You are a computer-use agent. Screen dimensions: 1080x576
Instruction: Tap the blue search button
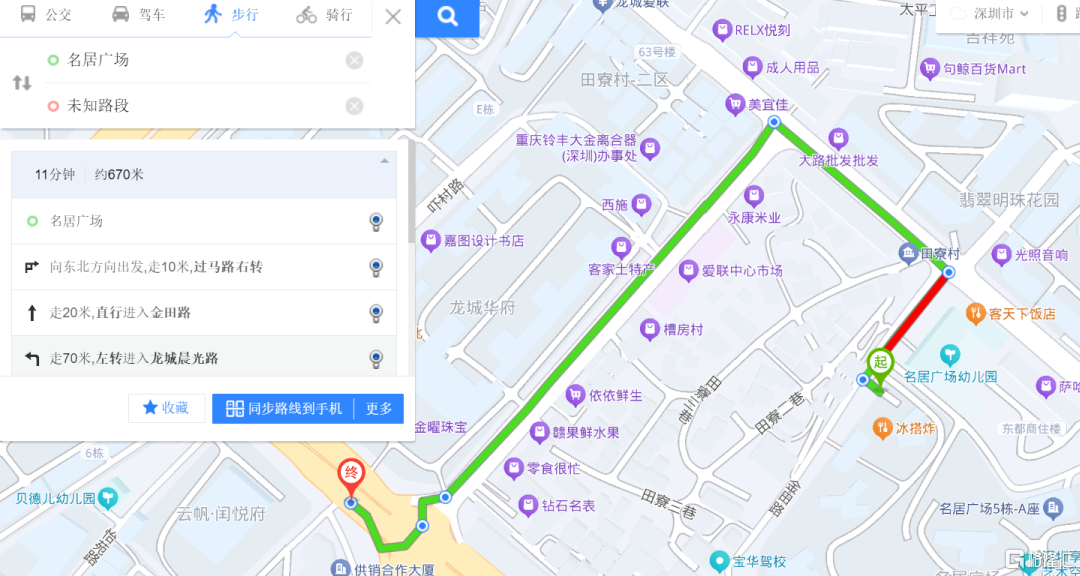click(447, 16)
